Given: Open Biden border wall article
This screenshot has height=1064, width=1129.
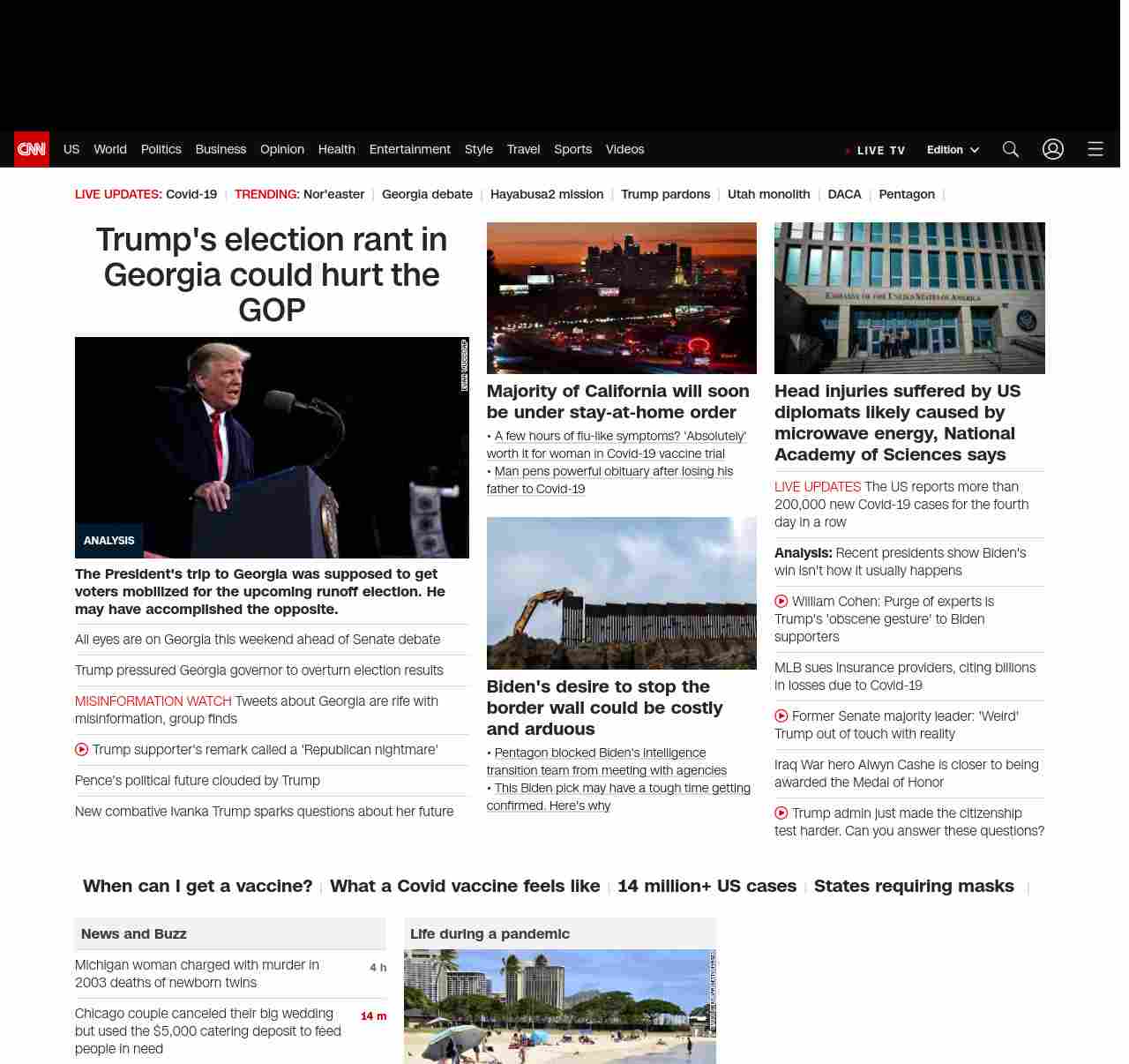Looking at the screenshot, I should pyautogui.click(x=604, y=708).
